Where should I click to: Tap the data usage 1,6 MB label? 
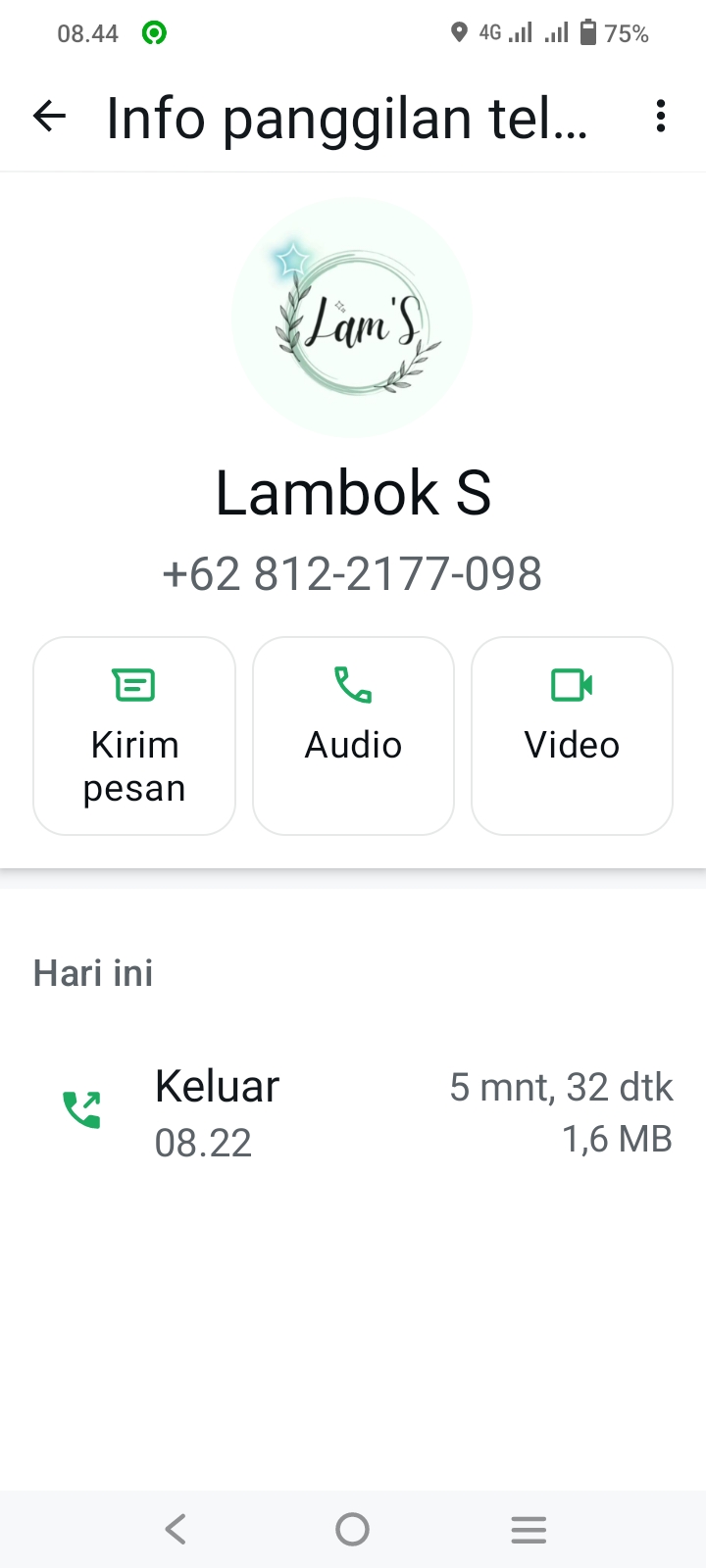coord(617,1138)
